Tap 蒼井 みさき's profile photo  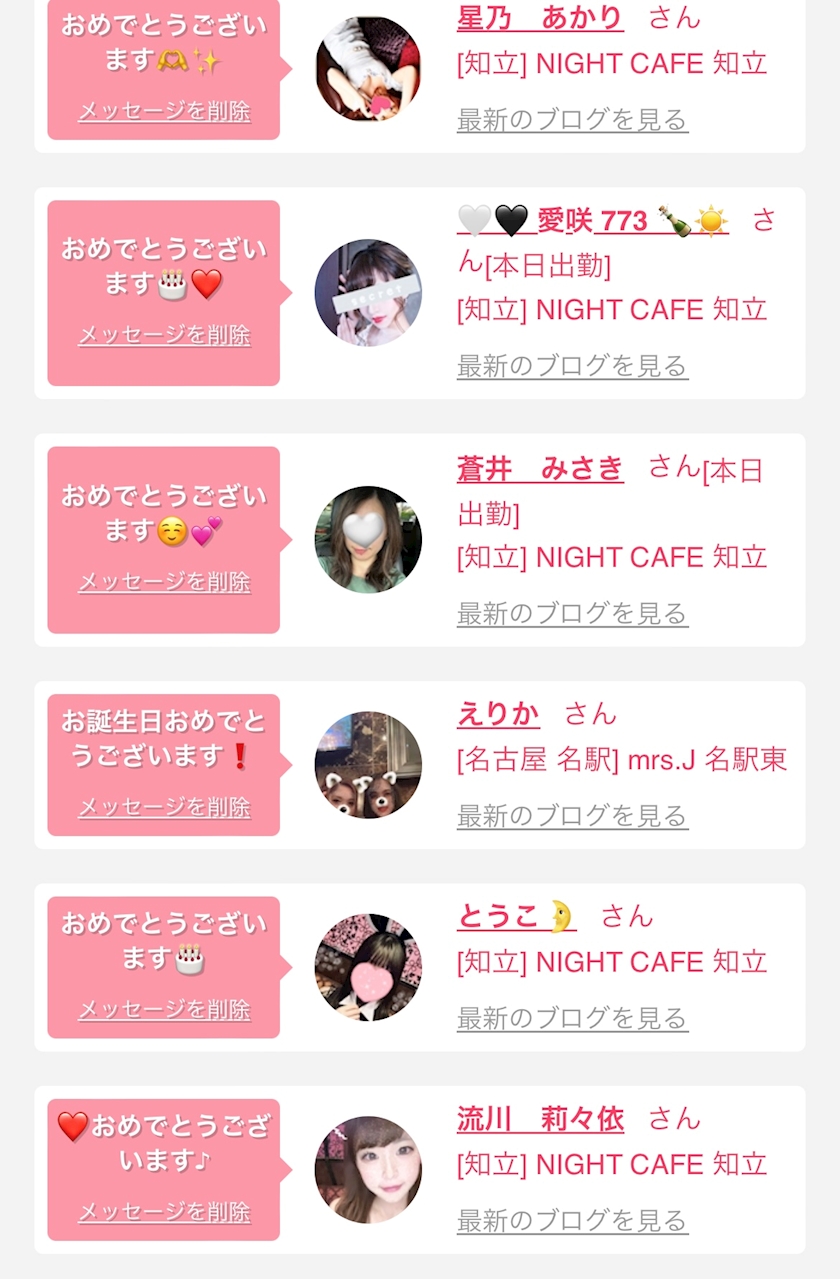coord(368,539)
